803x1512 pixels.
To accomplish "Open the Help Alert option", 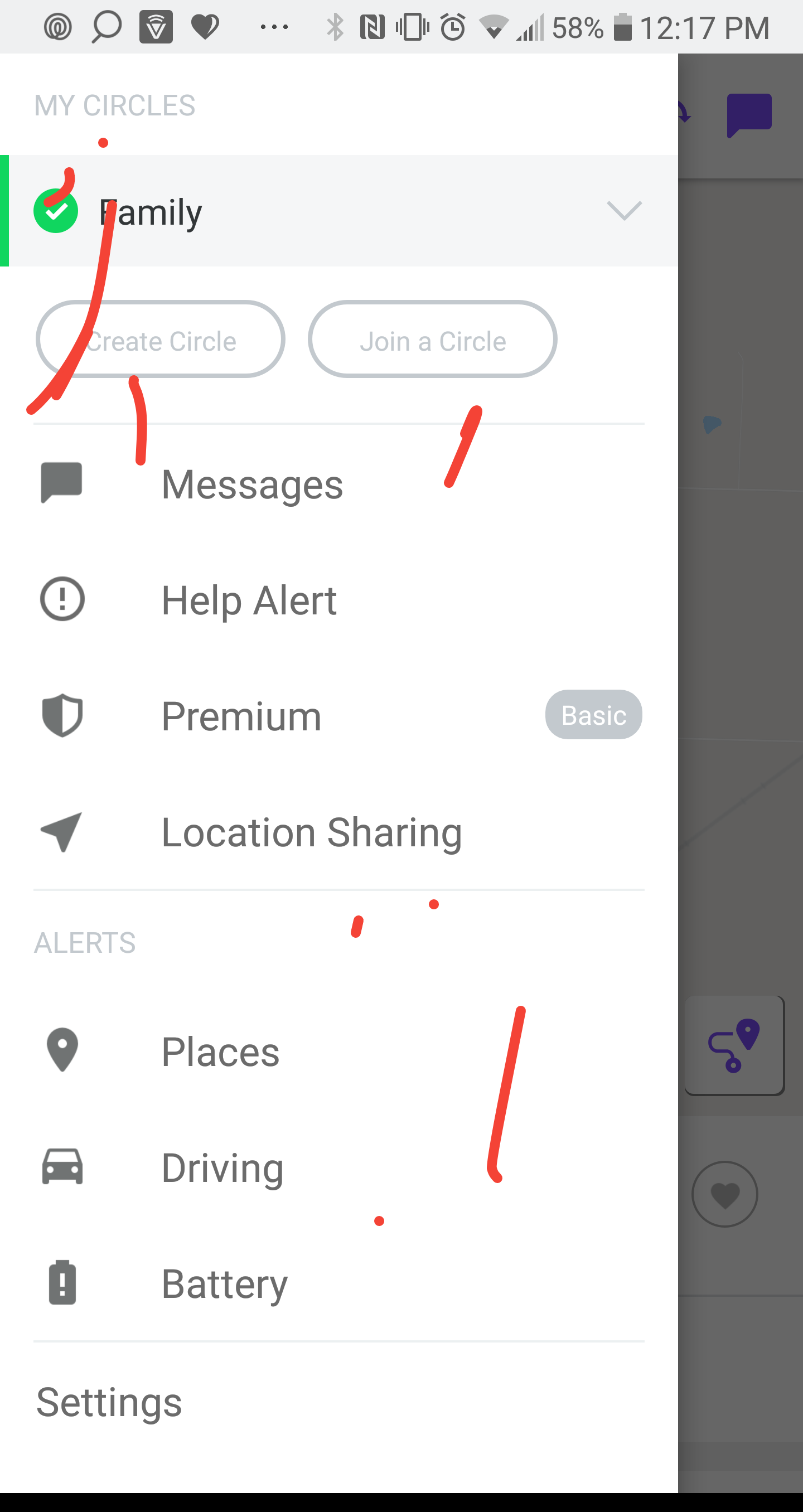I will [249, 600].
